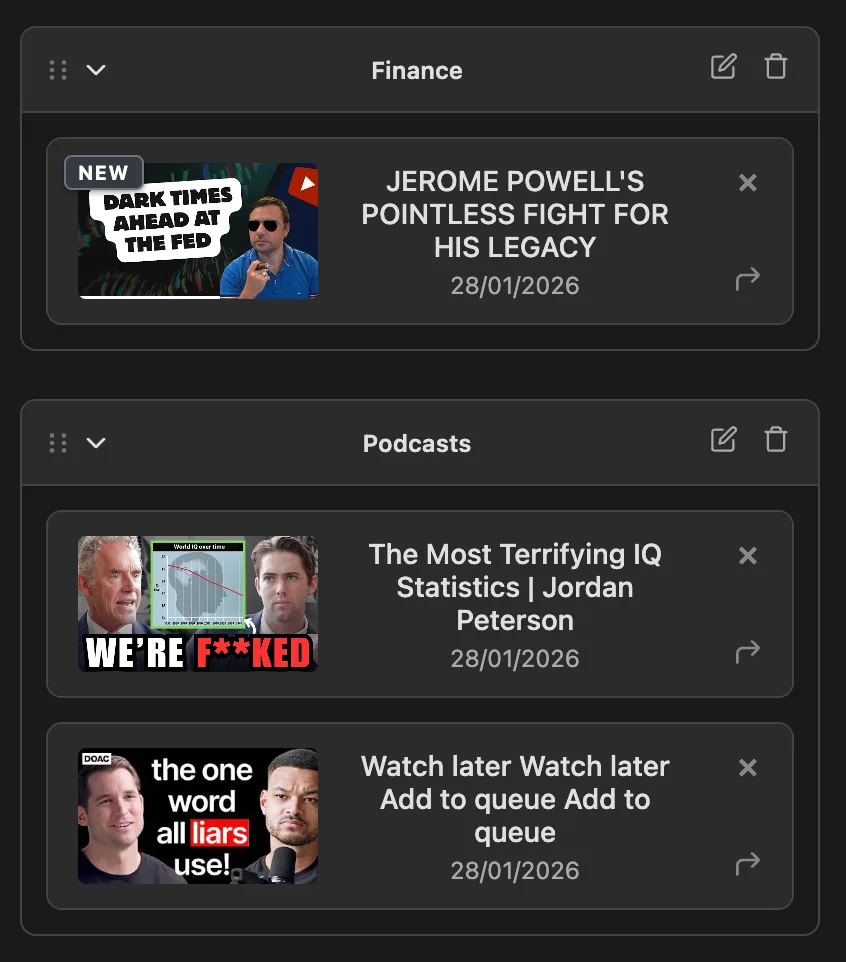The width and height of the screenshot is (846, 962).
Task: Share the Jordan Peterson IQ Statistics video
Action: (747, 653)
